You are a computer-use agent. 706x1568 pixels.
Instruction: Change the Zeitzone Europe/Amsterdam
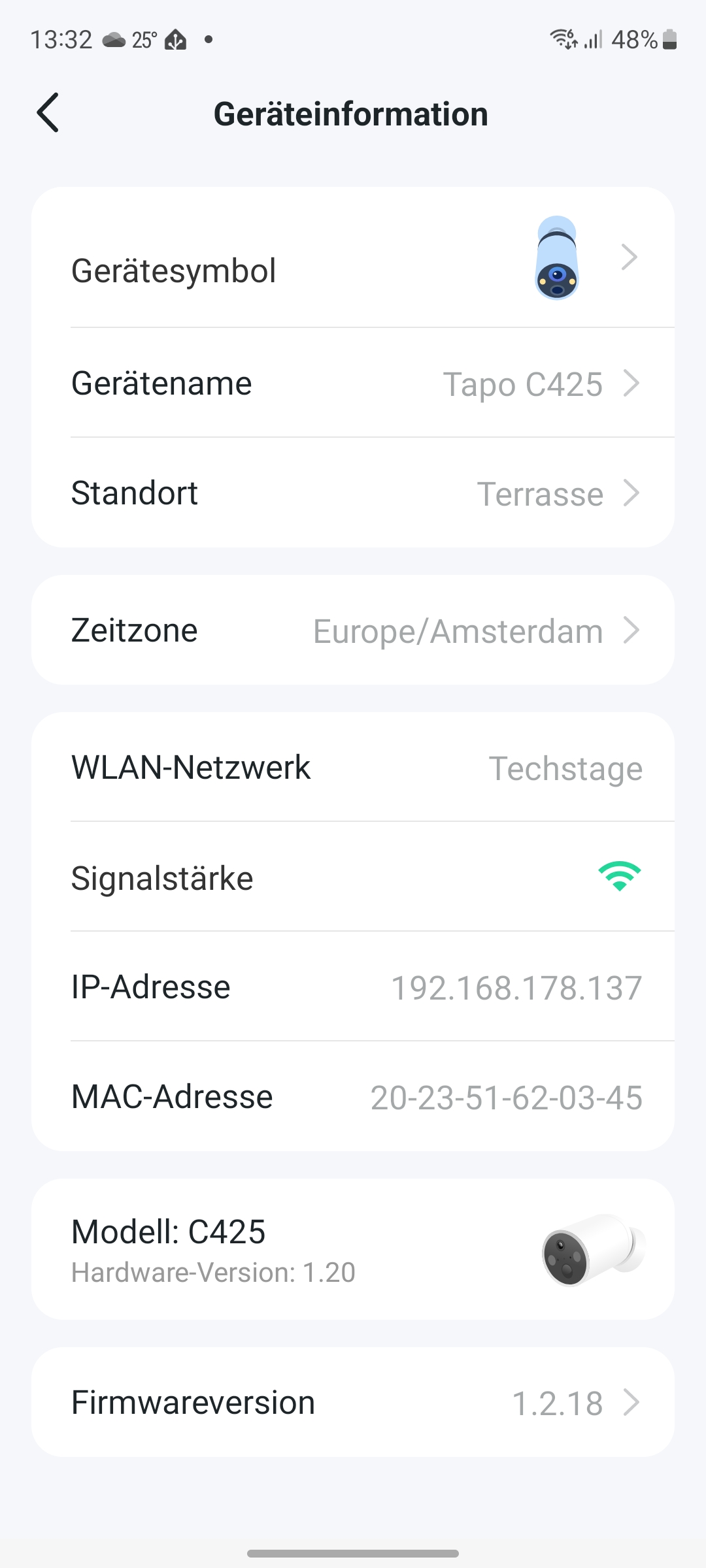[353, 630]
